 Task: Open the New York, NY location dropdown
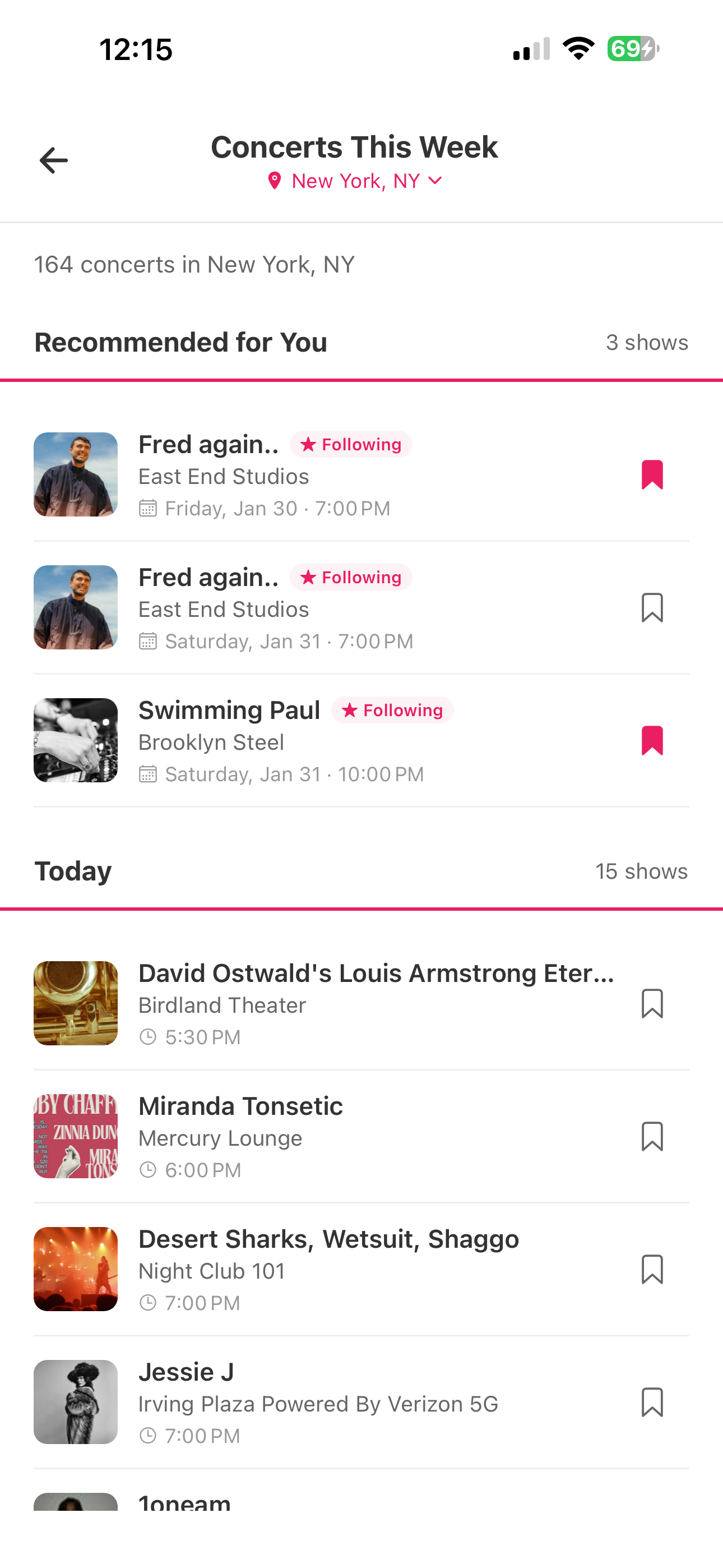(355, 181)
